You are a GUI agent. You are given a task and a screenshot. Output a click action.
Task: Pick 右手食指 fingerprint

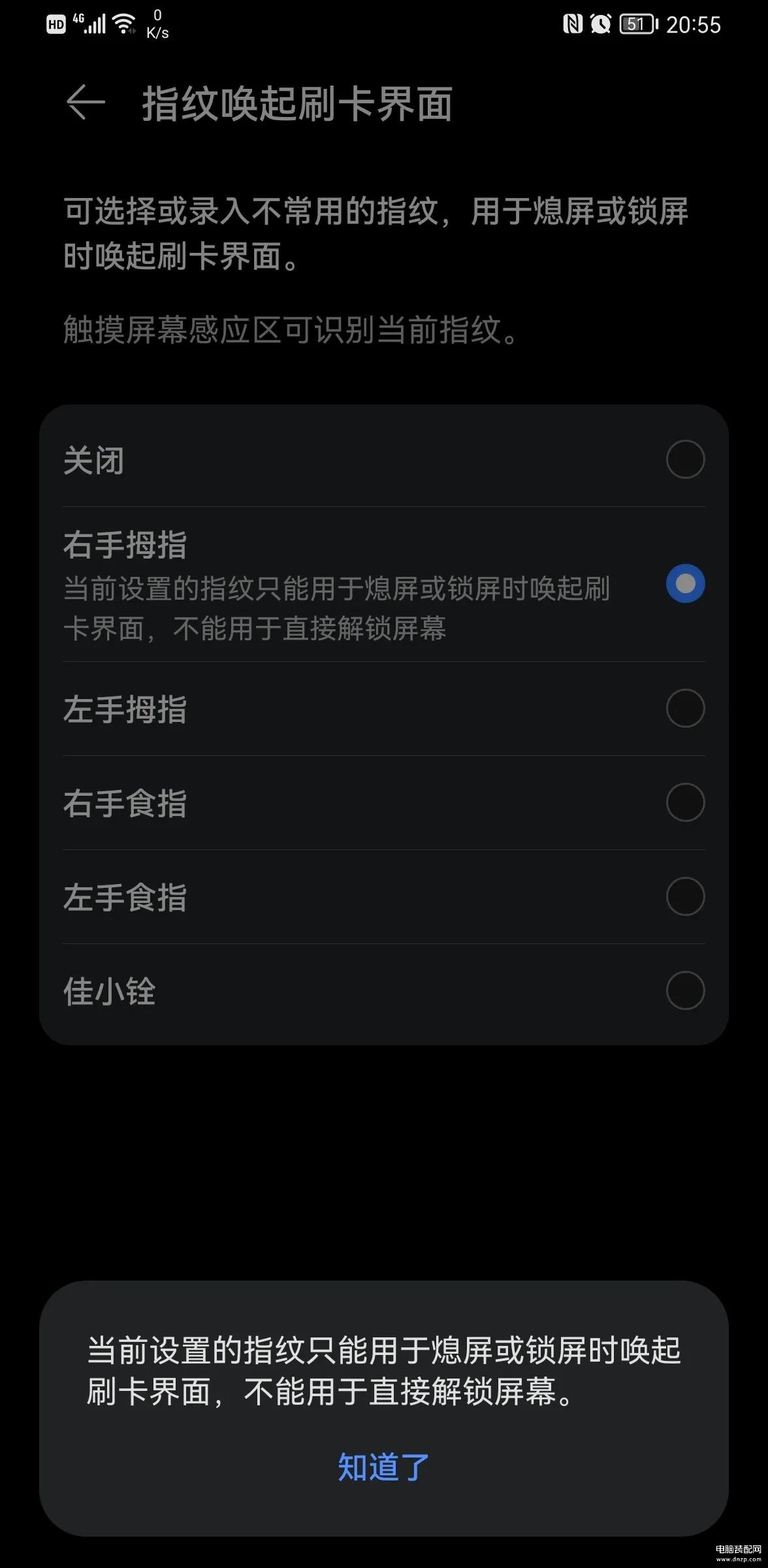[x=384, y=802]
